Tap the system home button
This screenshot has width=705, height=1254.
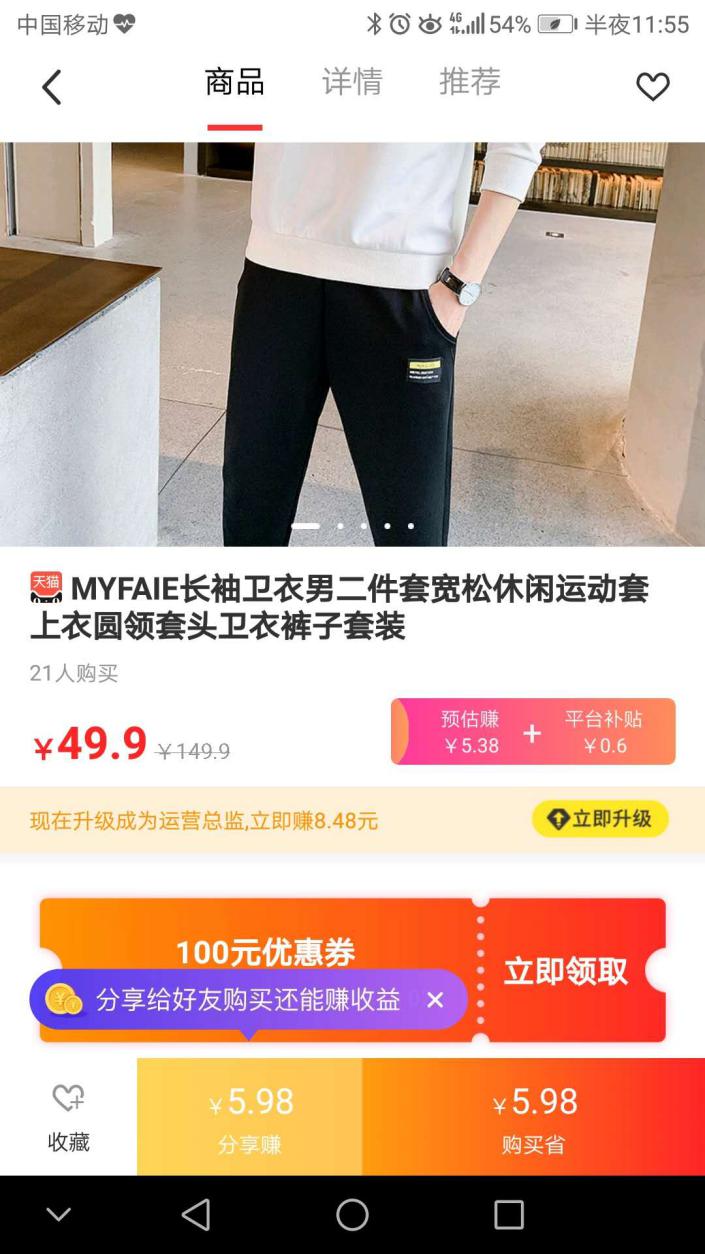click(x=352, y=1215)
